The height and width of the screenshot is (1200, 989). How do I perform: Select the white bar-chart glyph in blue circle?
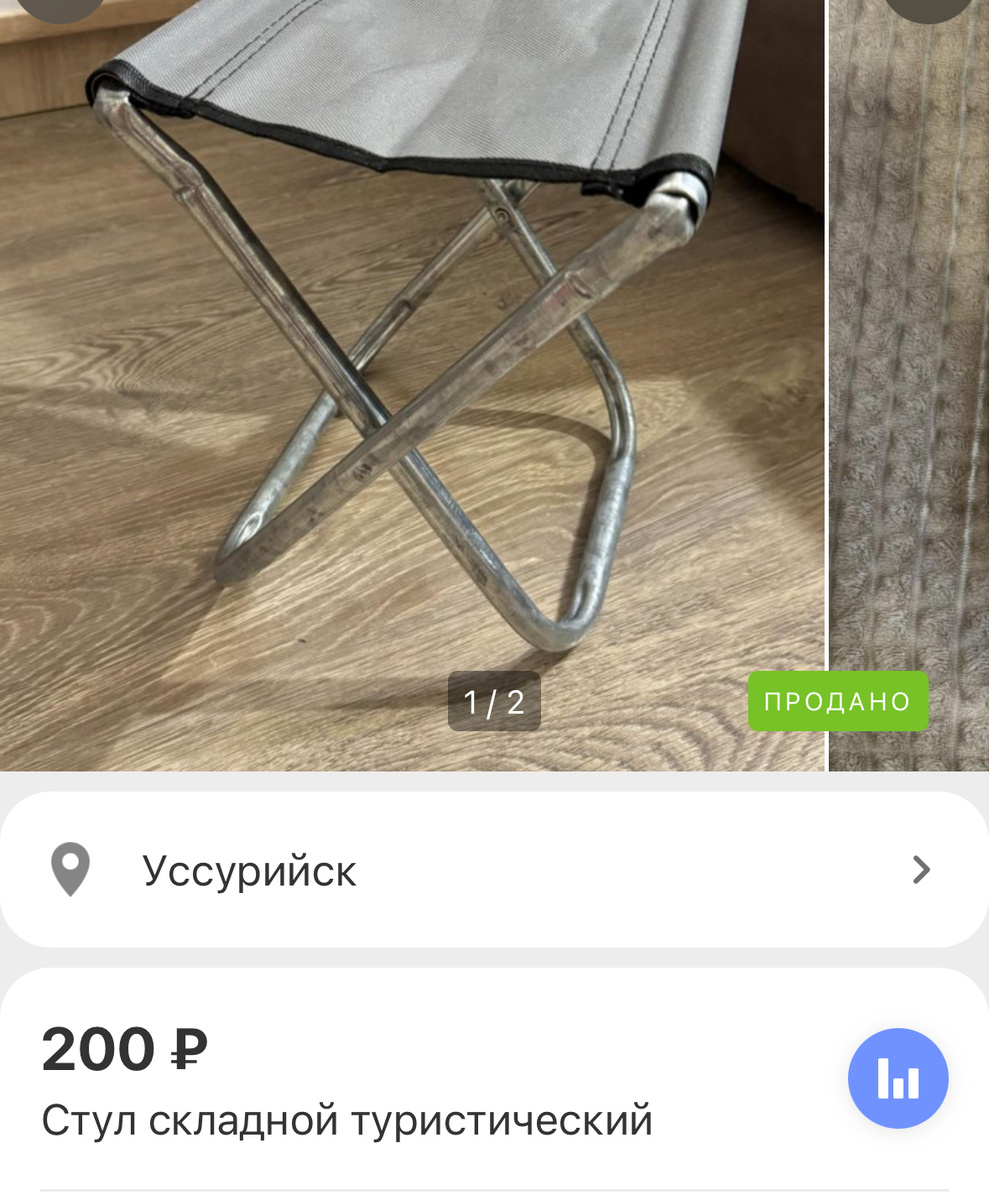(x=897, y=1078)
